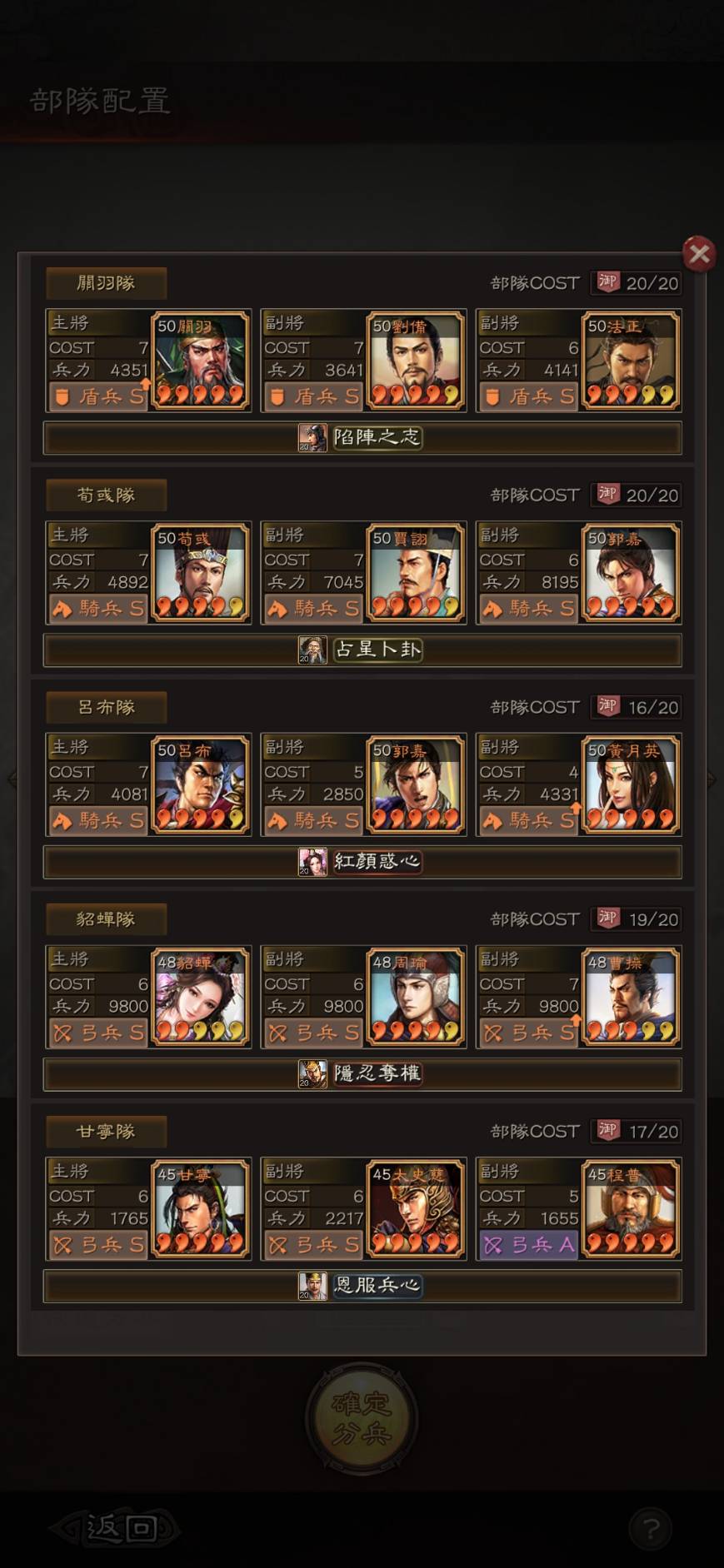
Task: Select 賈詡 vice general card
Action: point(415,573)
